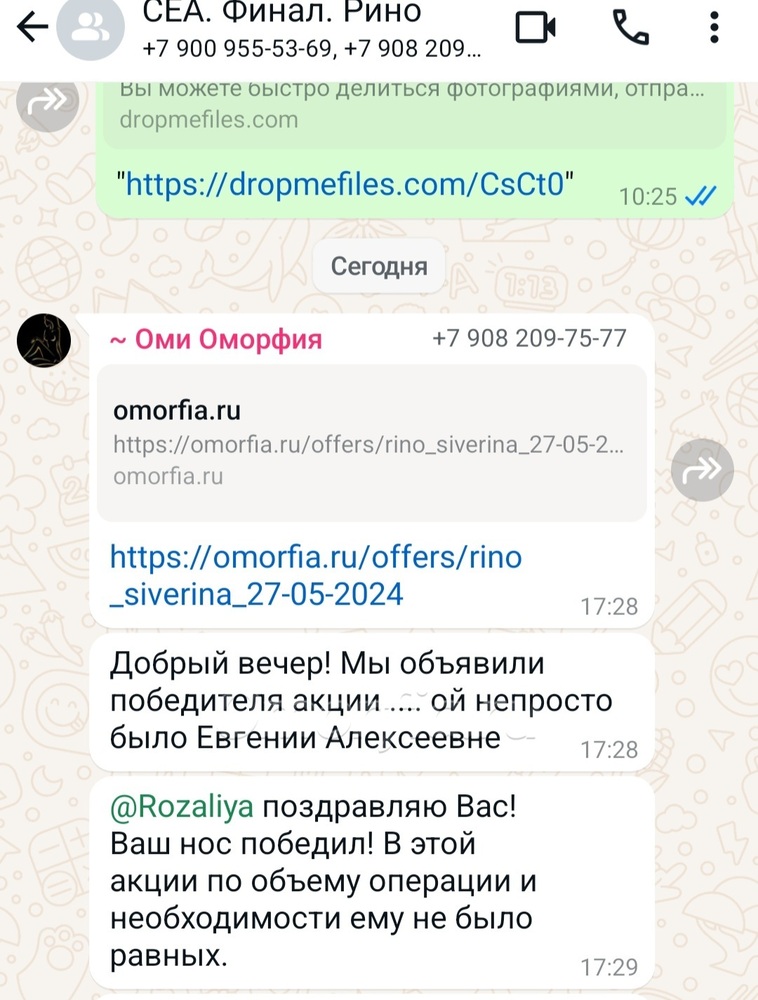
Task: Go back to the chat list
Action: (32, 28)
